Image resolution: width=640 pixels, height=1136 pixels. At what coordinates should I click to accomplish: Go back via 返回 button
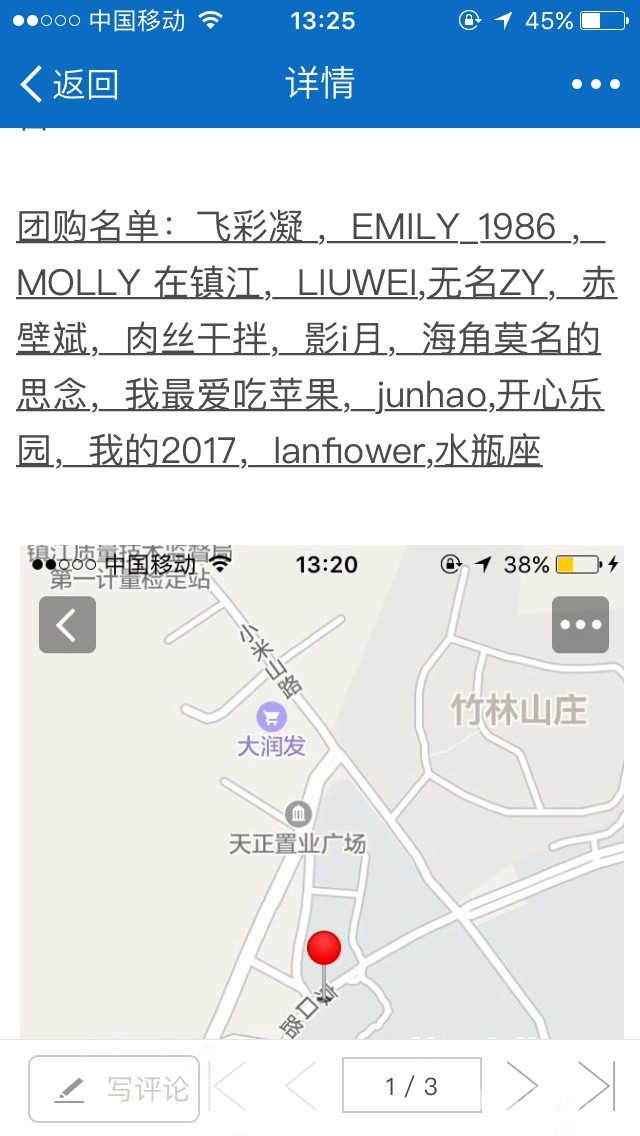tap(70, 84)
